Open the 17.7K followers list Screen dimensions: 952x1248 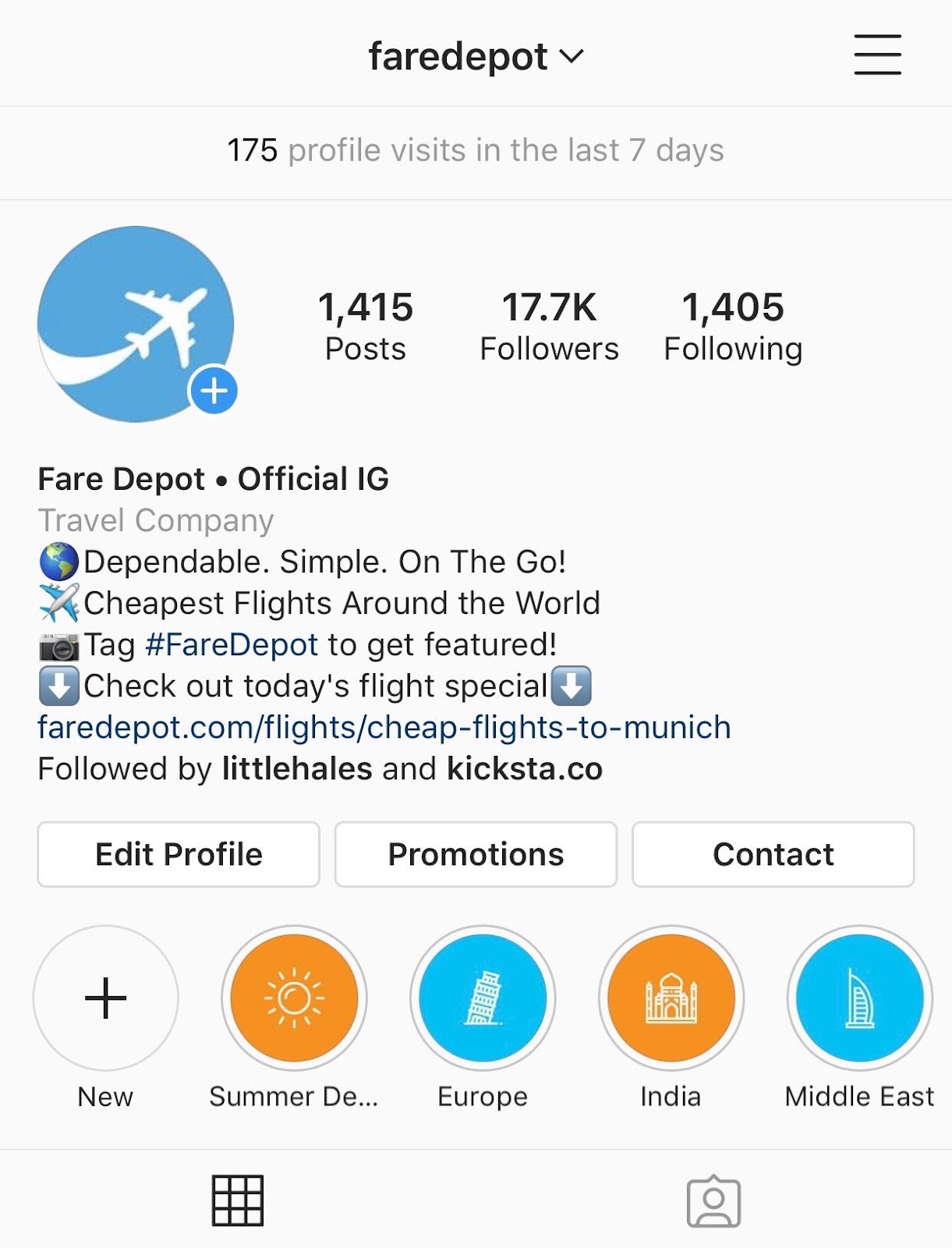pos(549,326)
